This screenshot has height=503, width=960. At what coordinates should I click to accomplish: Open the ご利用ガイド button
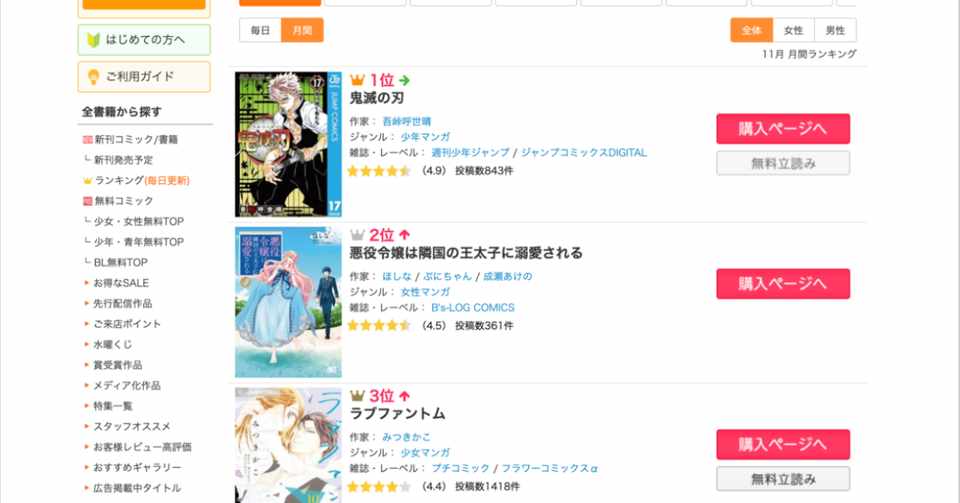tap(144, 77)
